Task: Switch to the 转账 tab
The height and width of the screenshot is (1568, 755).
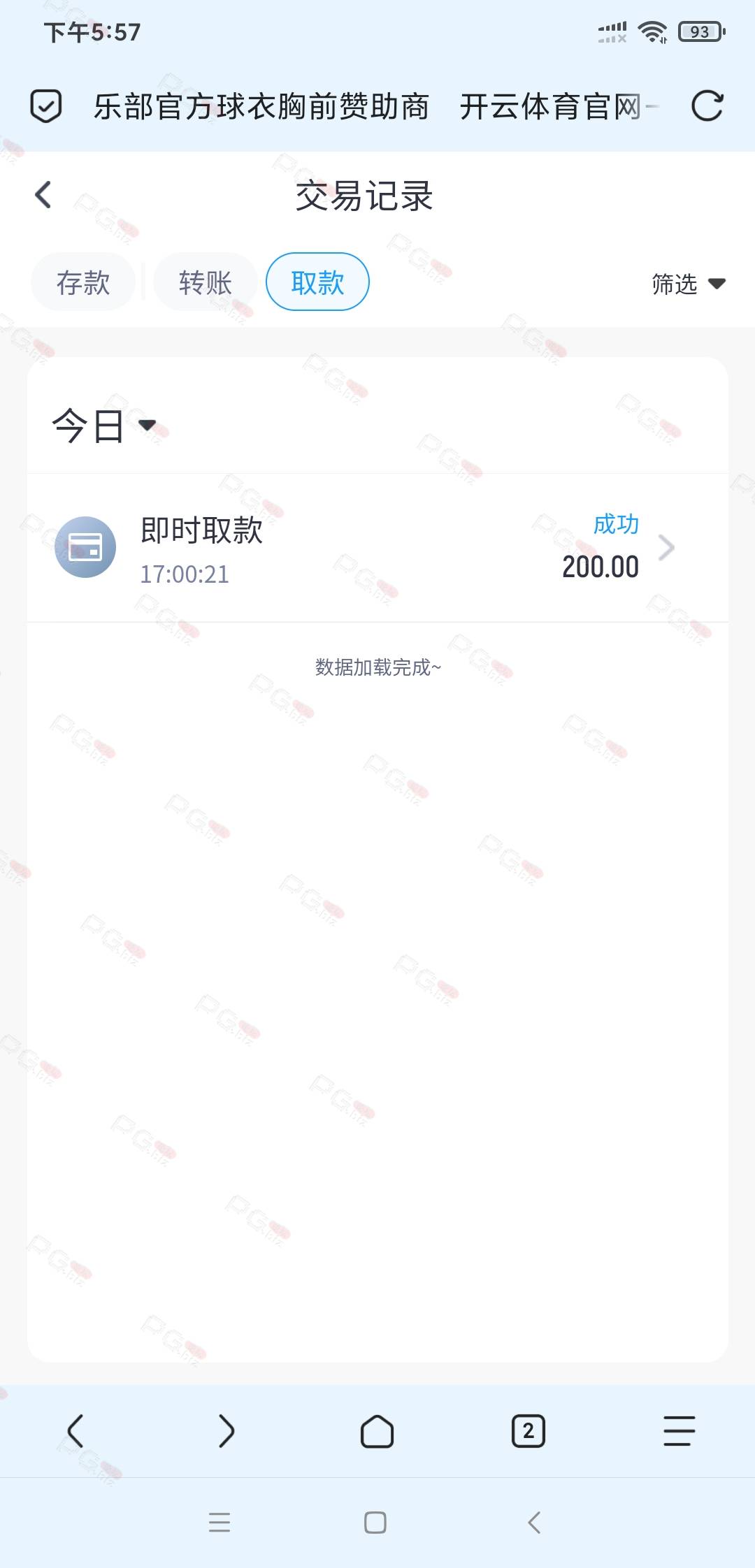Action: pyautogui.click(x=205, y=282)
